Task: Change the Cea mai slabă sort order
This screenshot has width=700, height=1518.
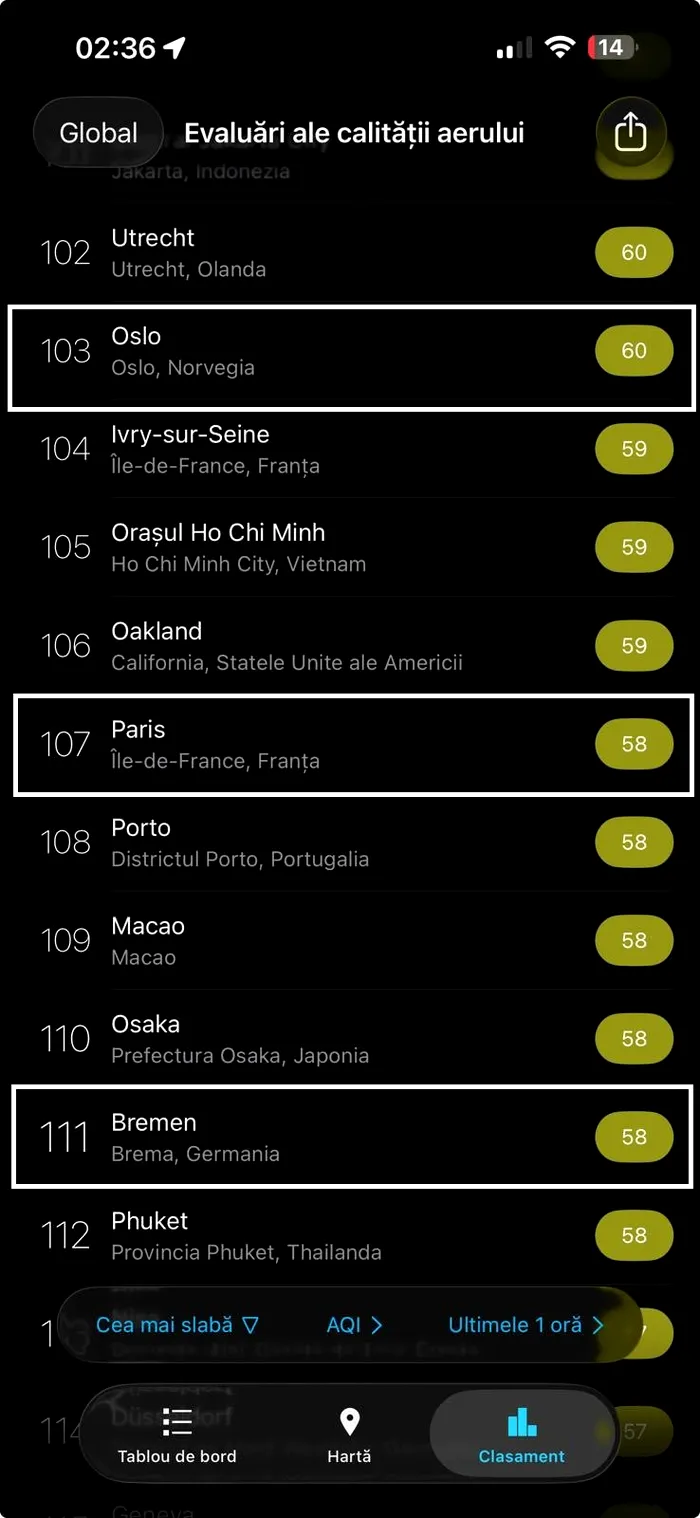Action: (x=177, y=1325)
